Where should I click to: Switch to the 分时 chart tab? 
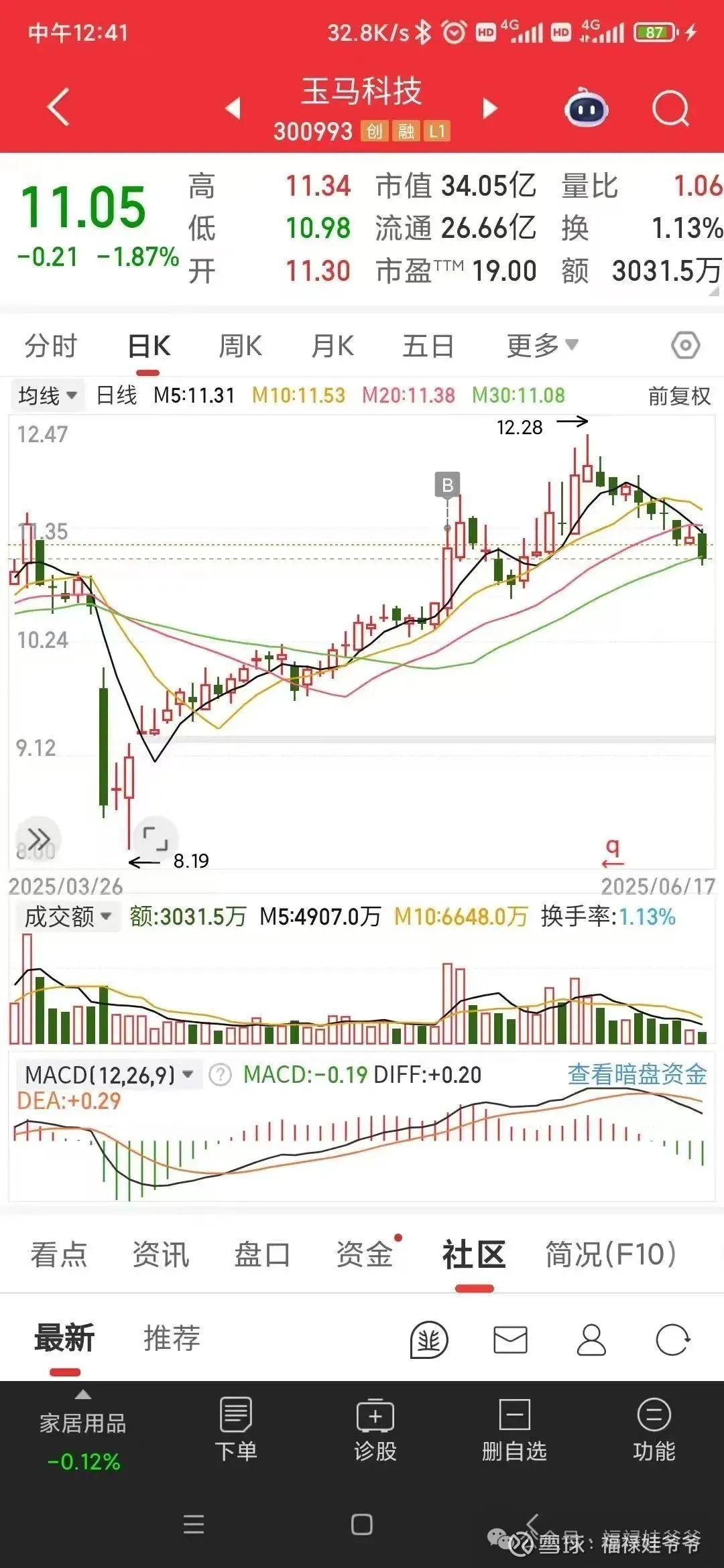coord(51,346)
